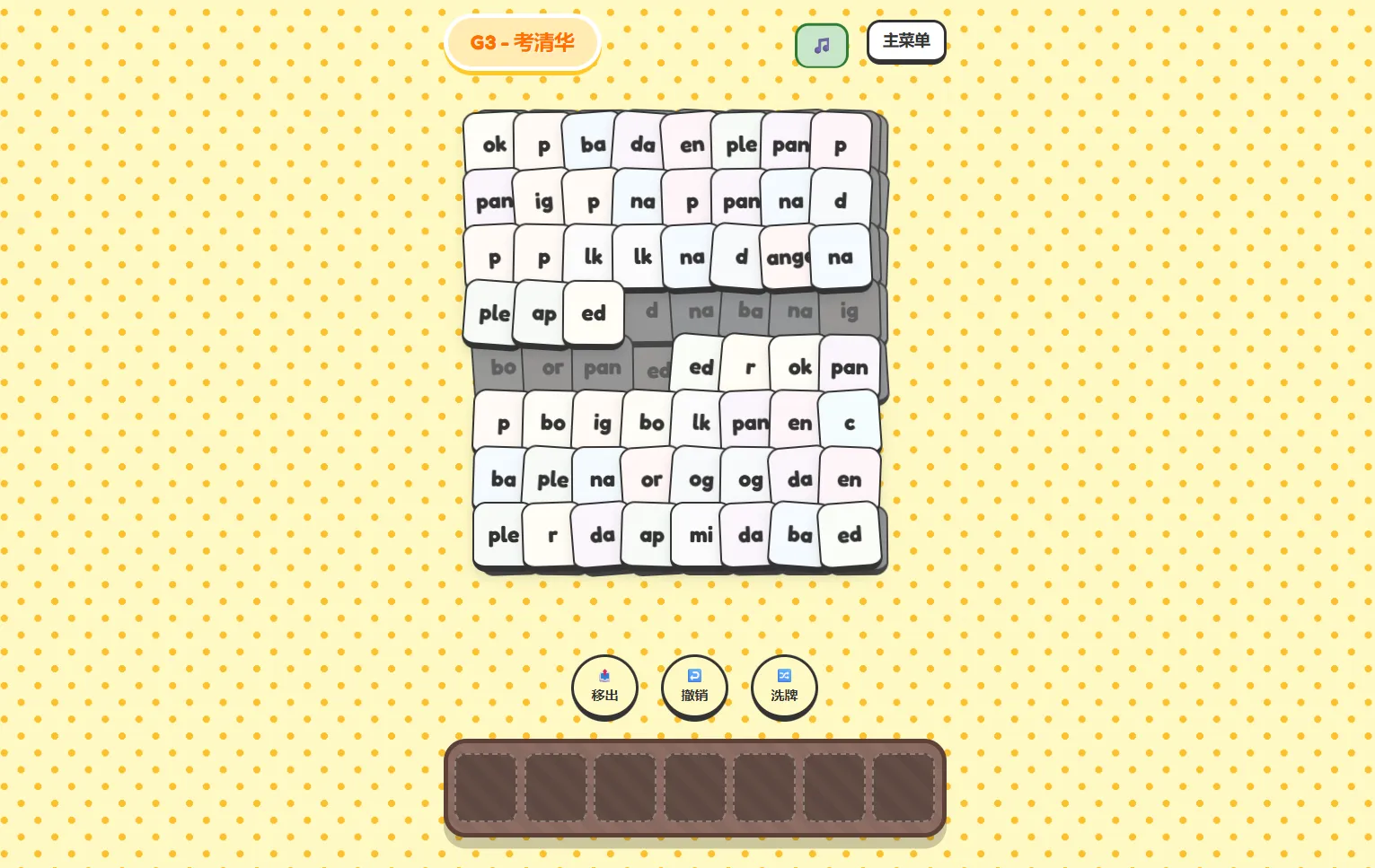
Task: Undo the last move with 撤销
Action: pyautogui.click(x=694, y=687)
